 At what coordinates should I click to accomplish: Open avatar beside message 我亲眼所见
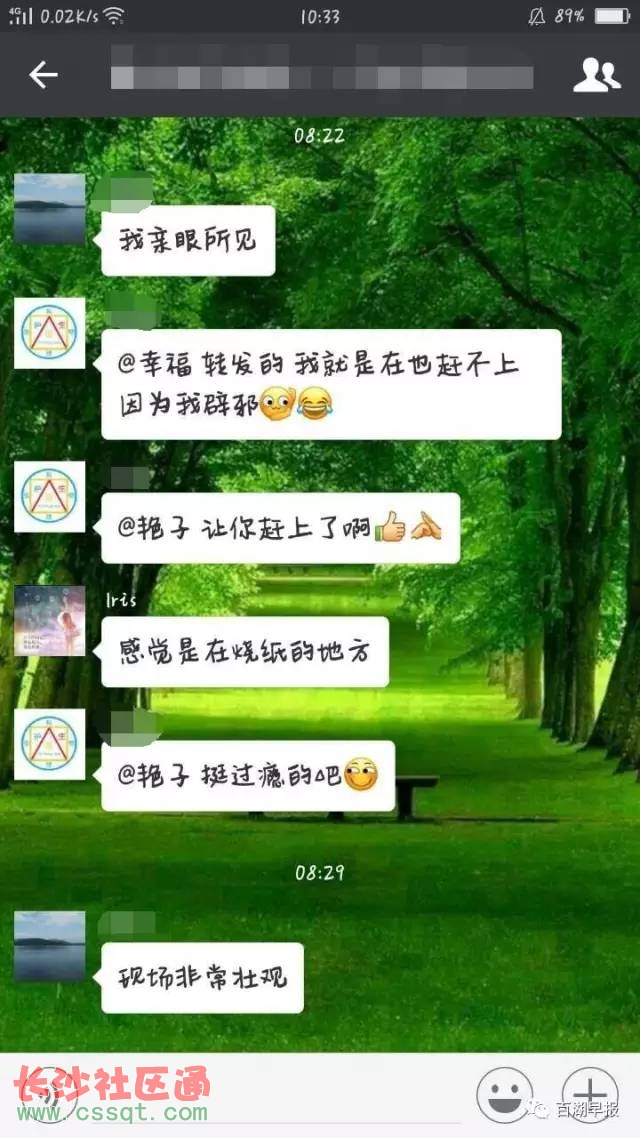(x=49, y=209)
